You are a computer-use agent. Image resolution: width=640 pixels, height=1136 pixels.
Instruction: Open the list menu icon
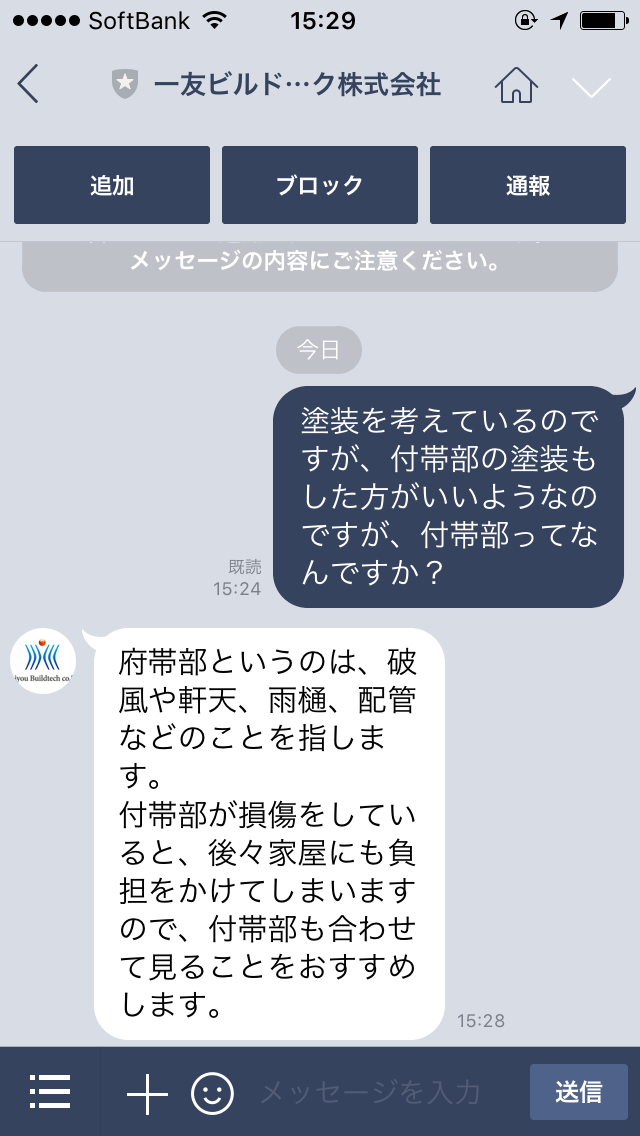coord(50,1091)
